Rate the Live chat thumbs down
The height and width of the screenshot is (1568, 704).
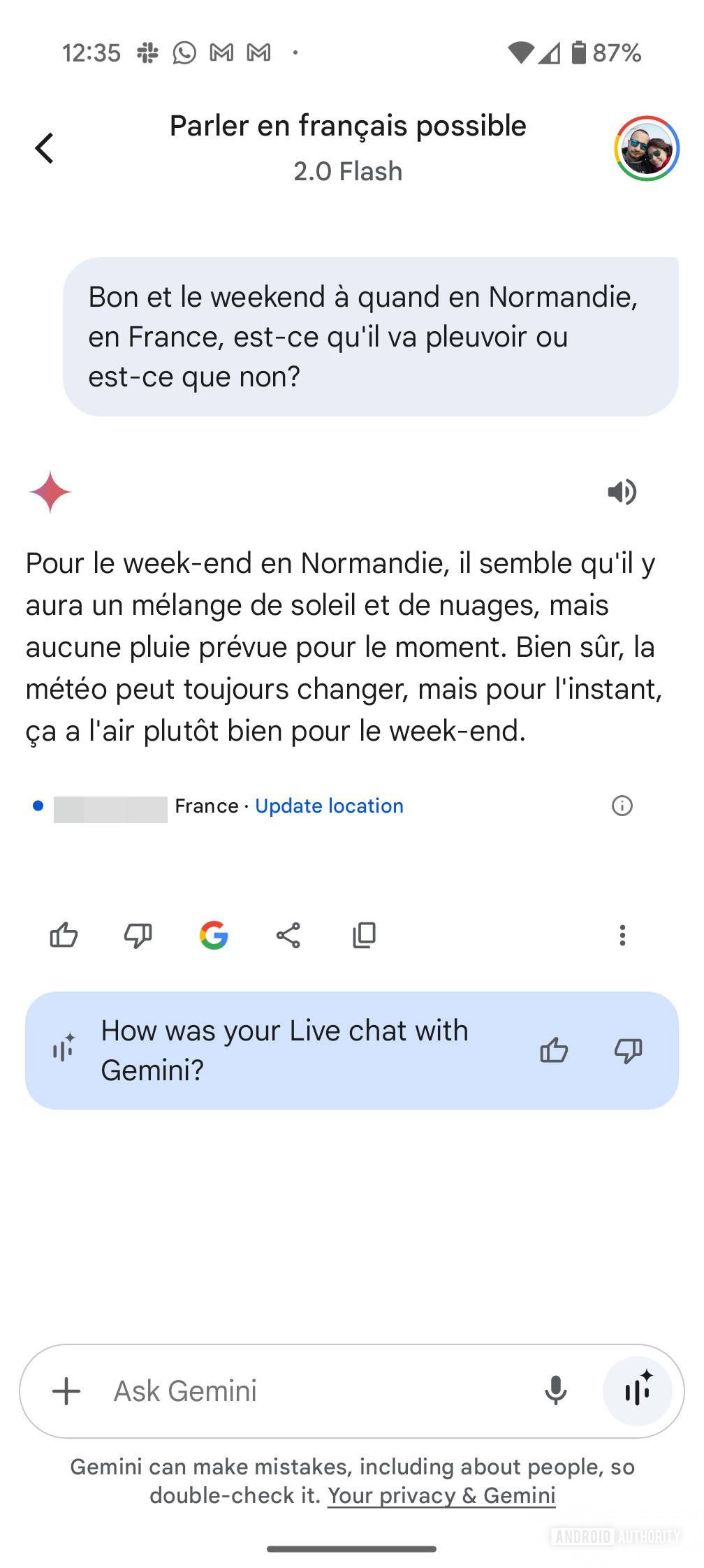pos(628,1050)
